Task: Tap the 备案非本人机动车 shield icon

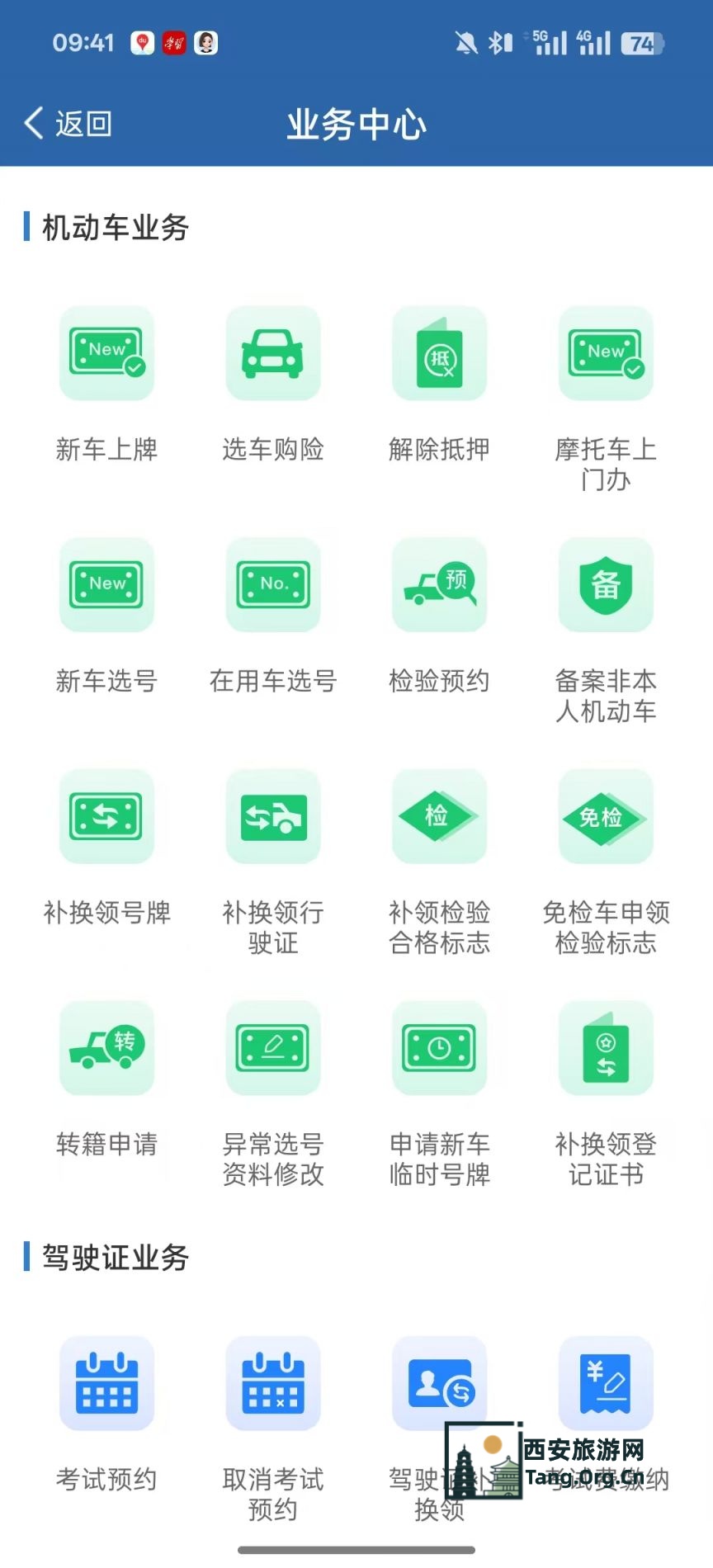Action: tap(605, 586)
